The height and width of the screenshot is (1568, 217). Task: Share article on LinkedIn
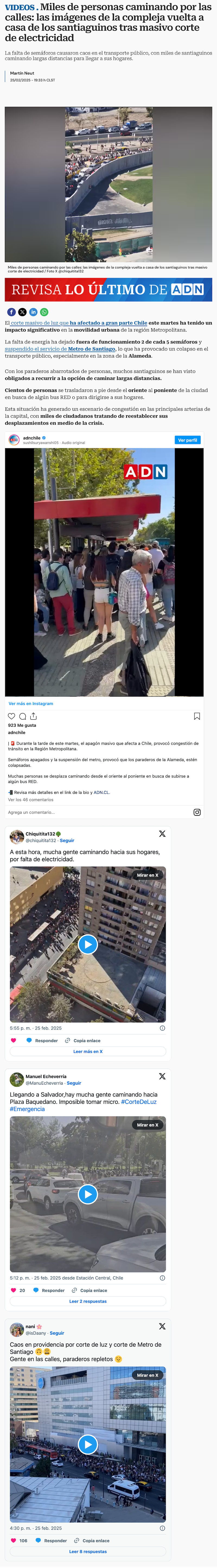(x=33, y=312)
